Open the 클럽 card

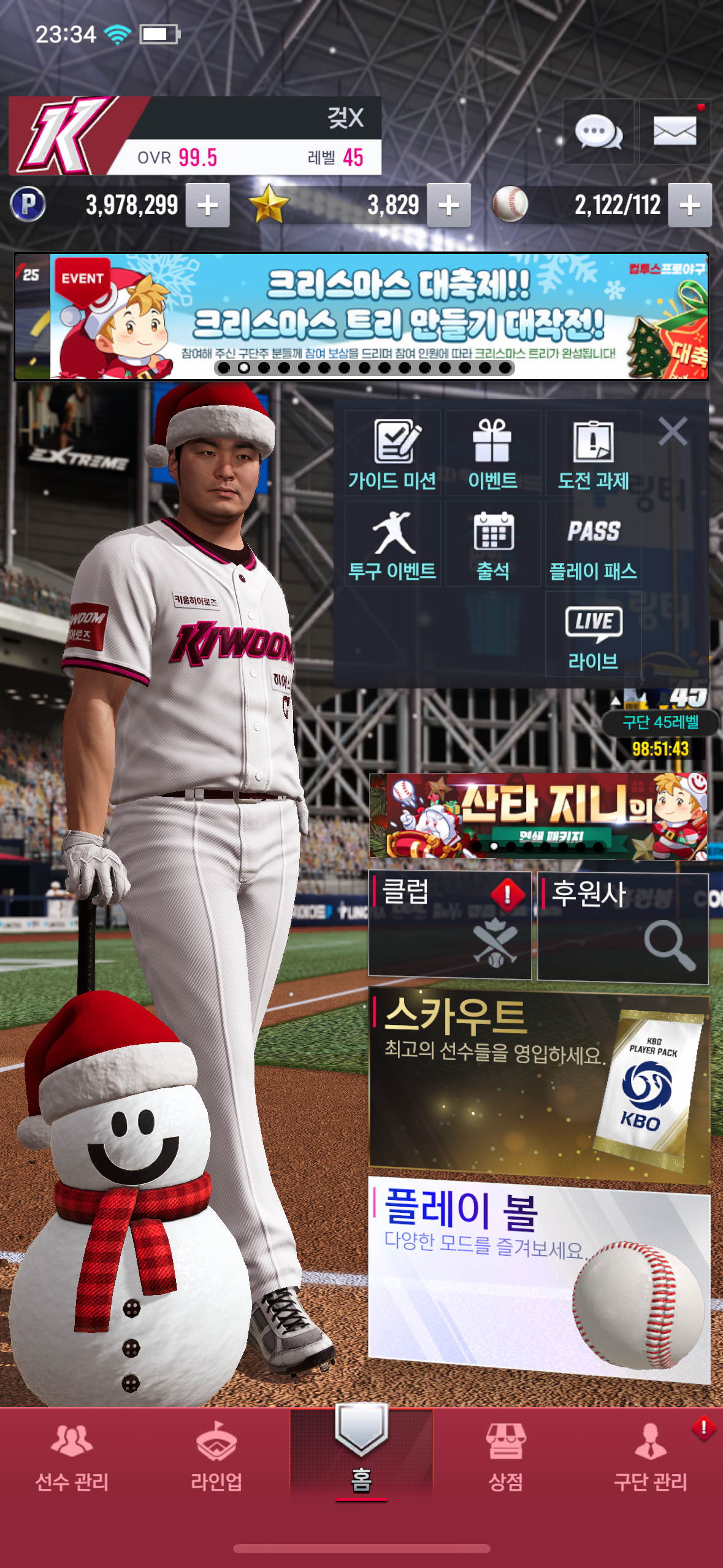pos(449,925)
